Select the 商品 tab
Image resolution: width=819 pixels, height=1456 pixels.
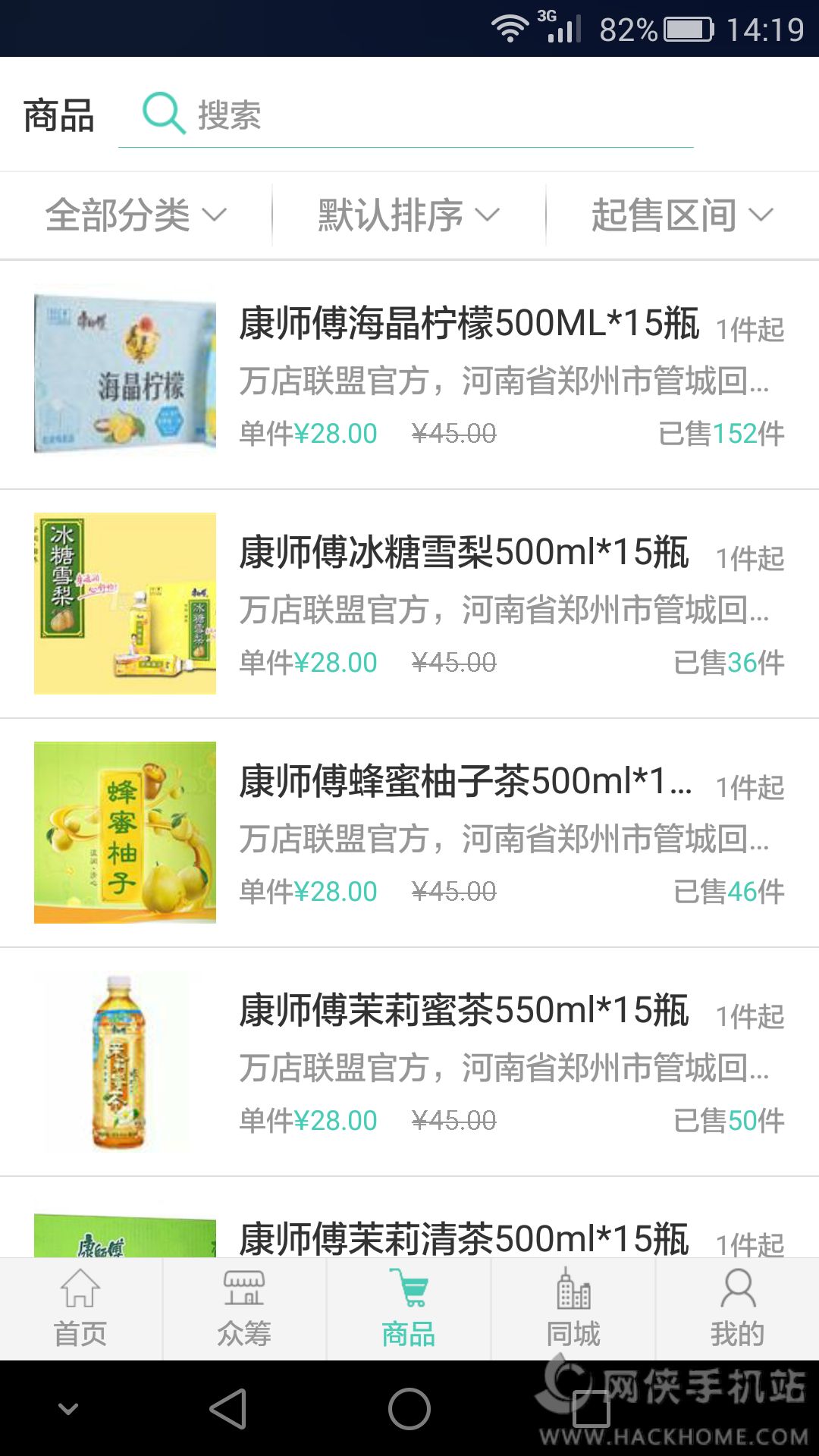pyautogui.click(x=409, y=1309)
